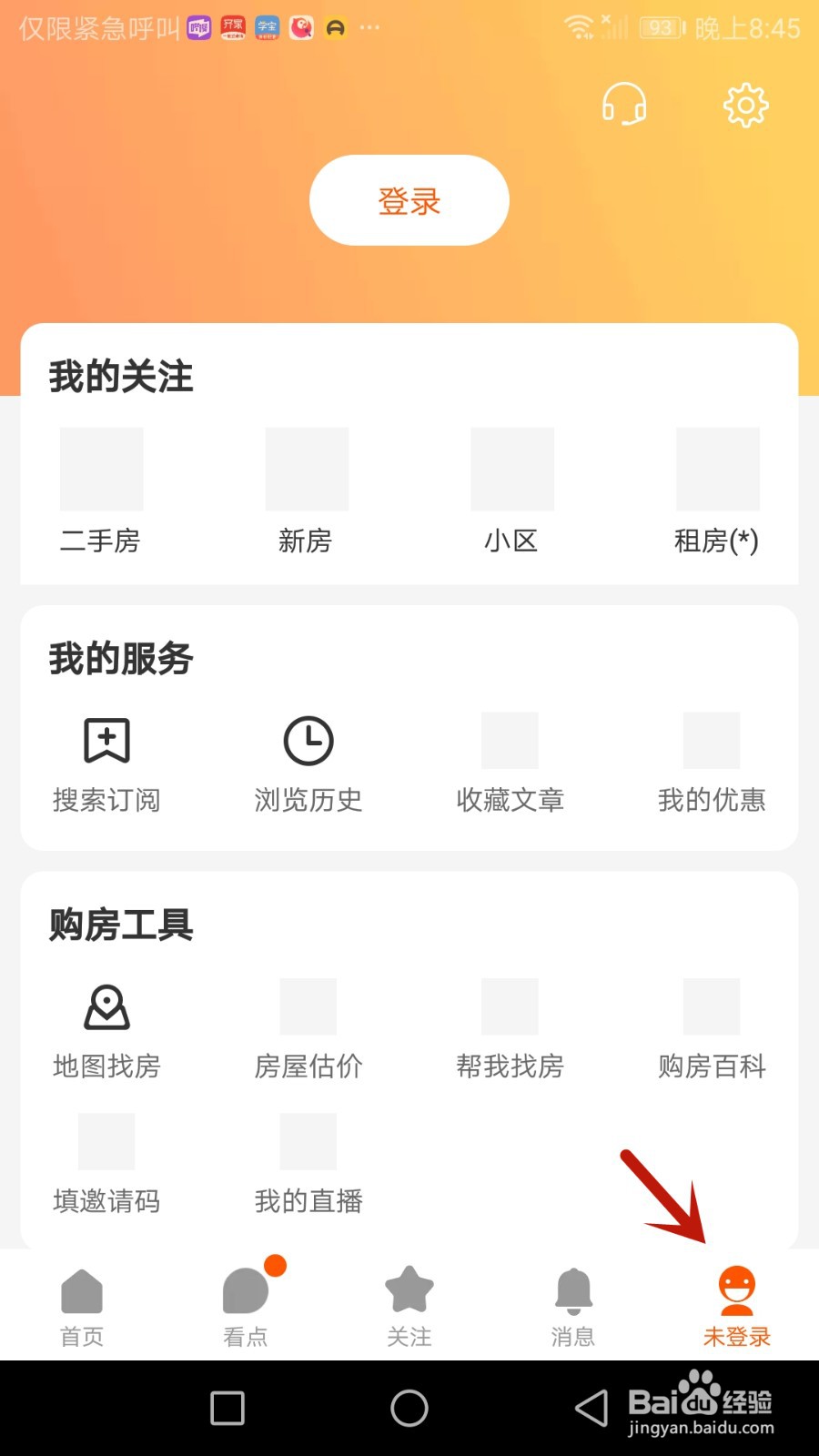
Task: Open 我的直播 live streams
Action: pos(308,1163)
